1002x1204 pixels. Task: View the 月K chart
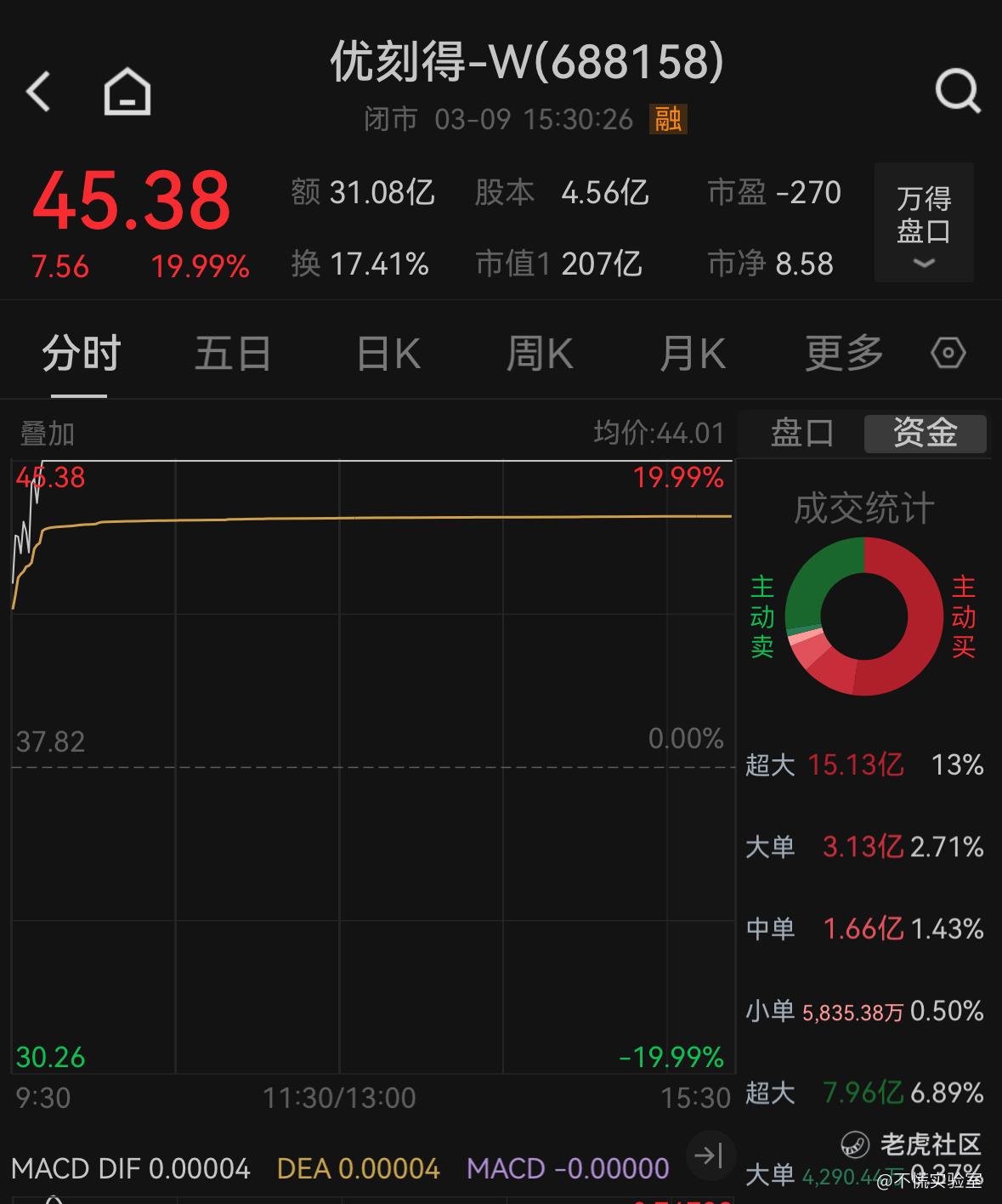[692, 353]
